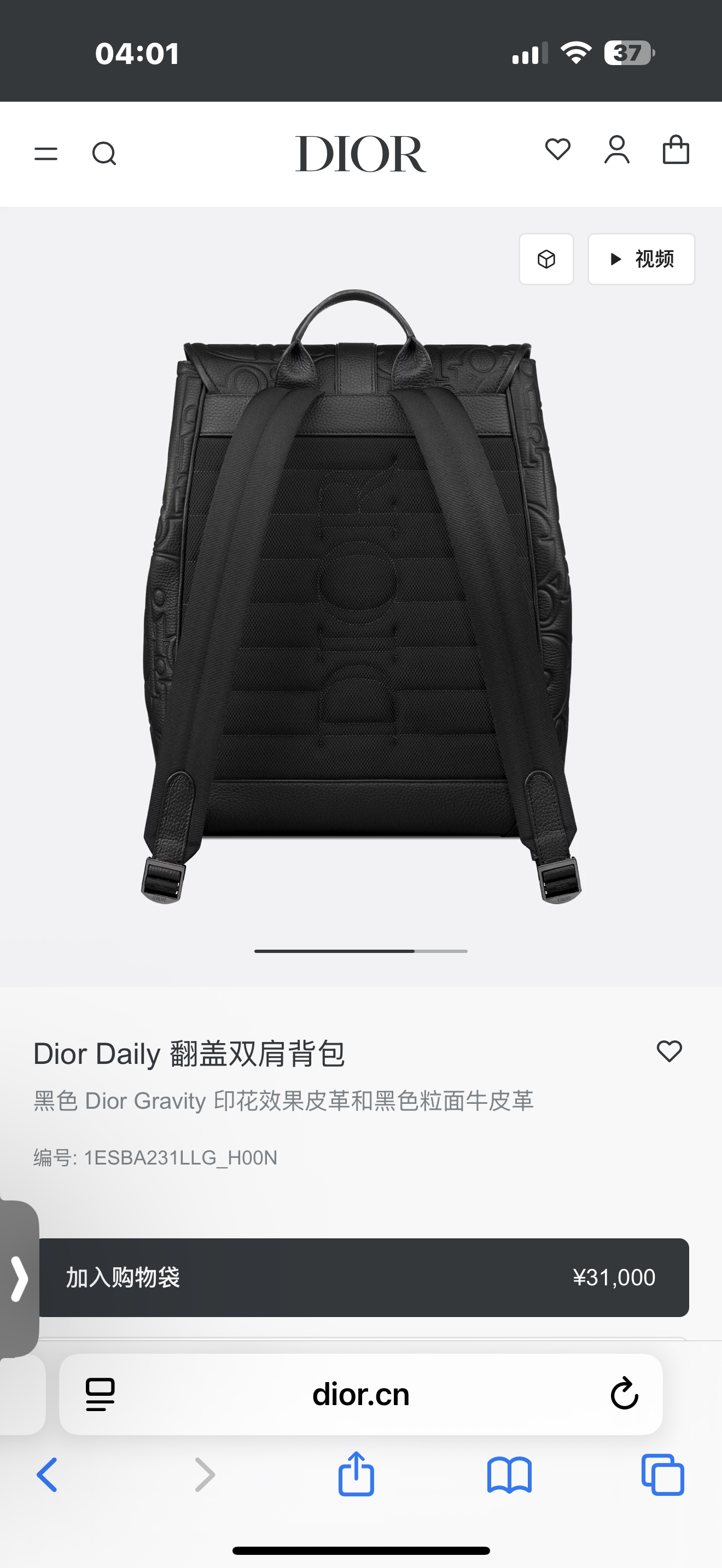
Task: Open the site search
Action: pyautogui.click(x=104, y=154)
